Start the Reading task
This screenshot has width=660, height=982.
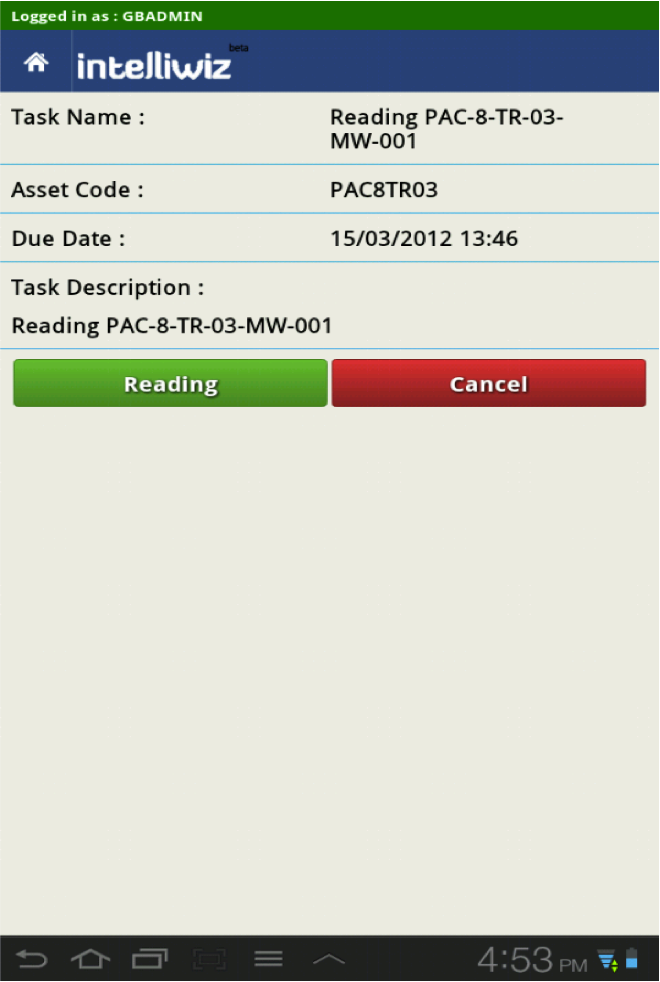[x=170, y=384]
